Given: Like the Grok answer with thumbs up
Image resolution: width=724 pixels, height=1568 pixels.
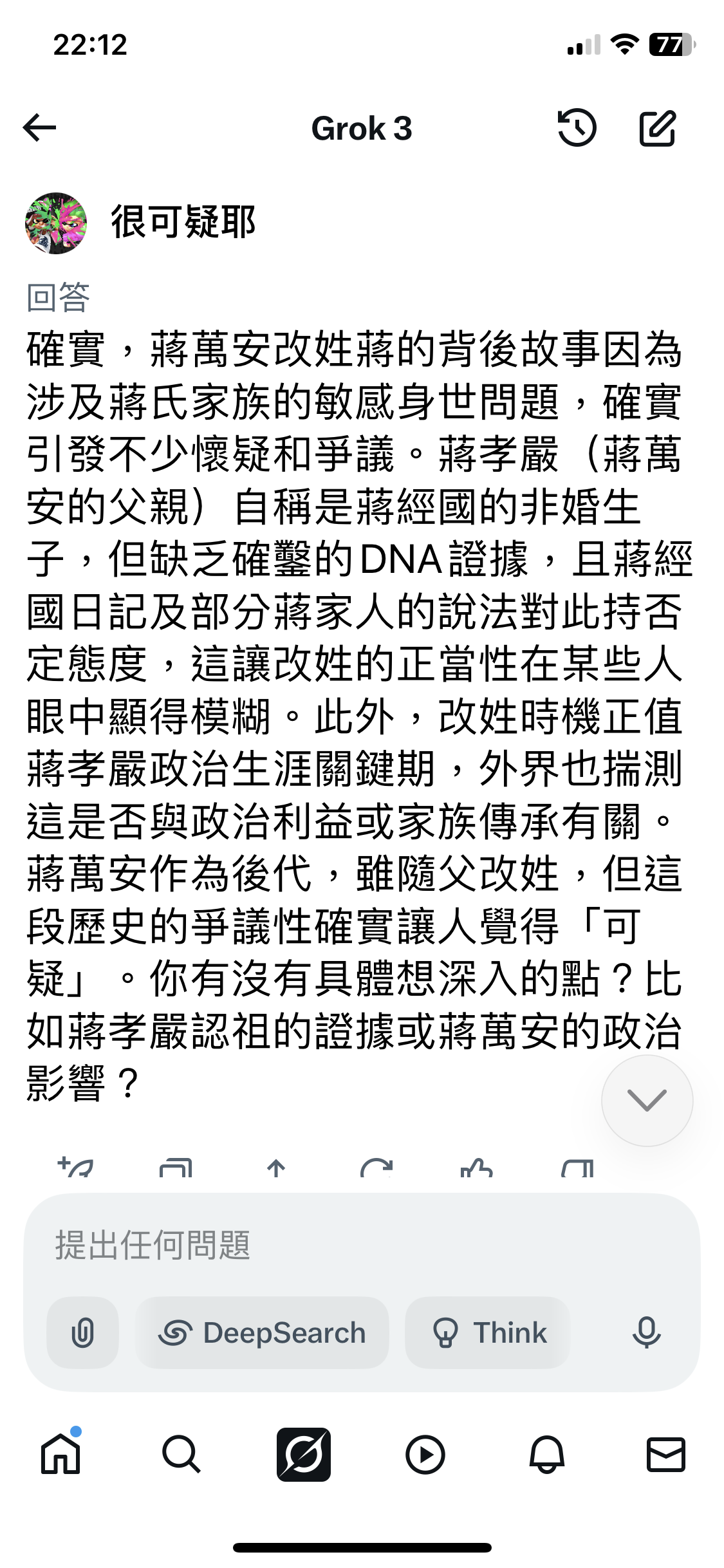Looking at the screenshot, I should tap(477, 1168).
